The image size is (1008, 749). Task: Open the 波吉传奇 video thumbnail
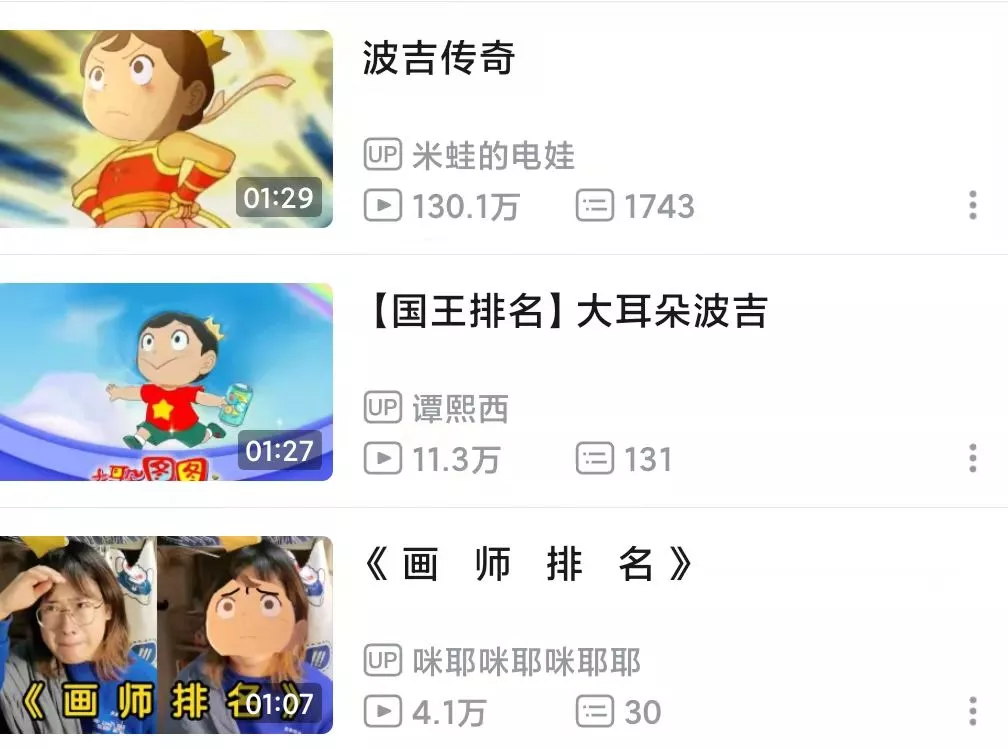166,129
